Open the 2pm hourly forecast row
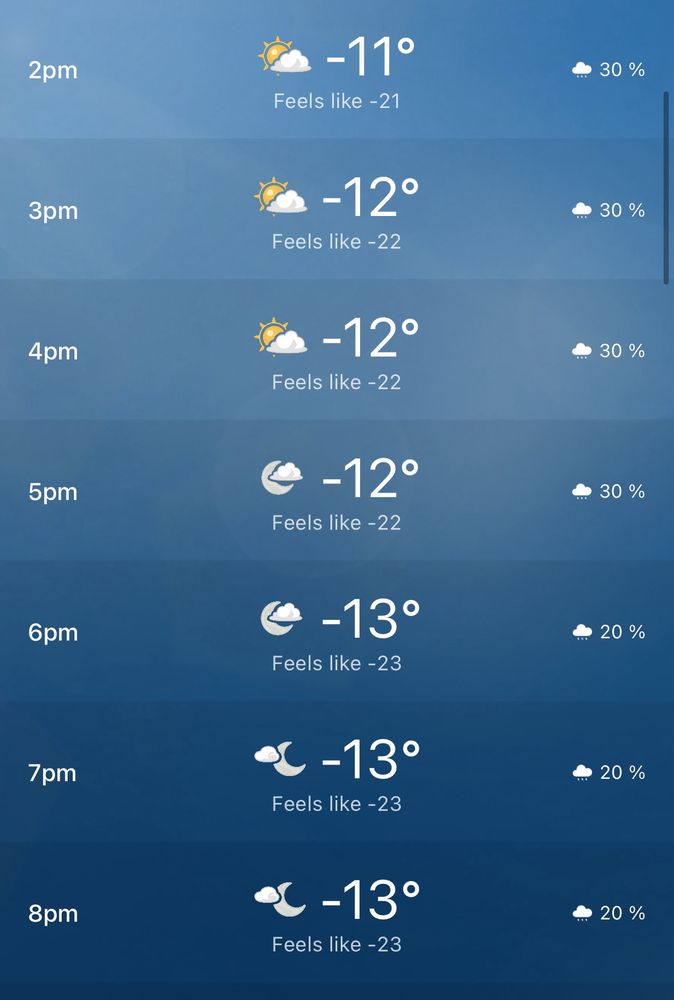674x1000 pixels. [337, 70]
